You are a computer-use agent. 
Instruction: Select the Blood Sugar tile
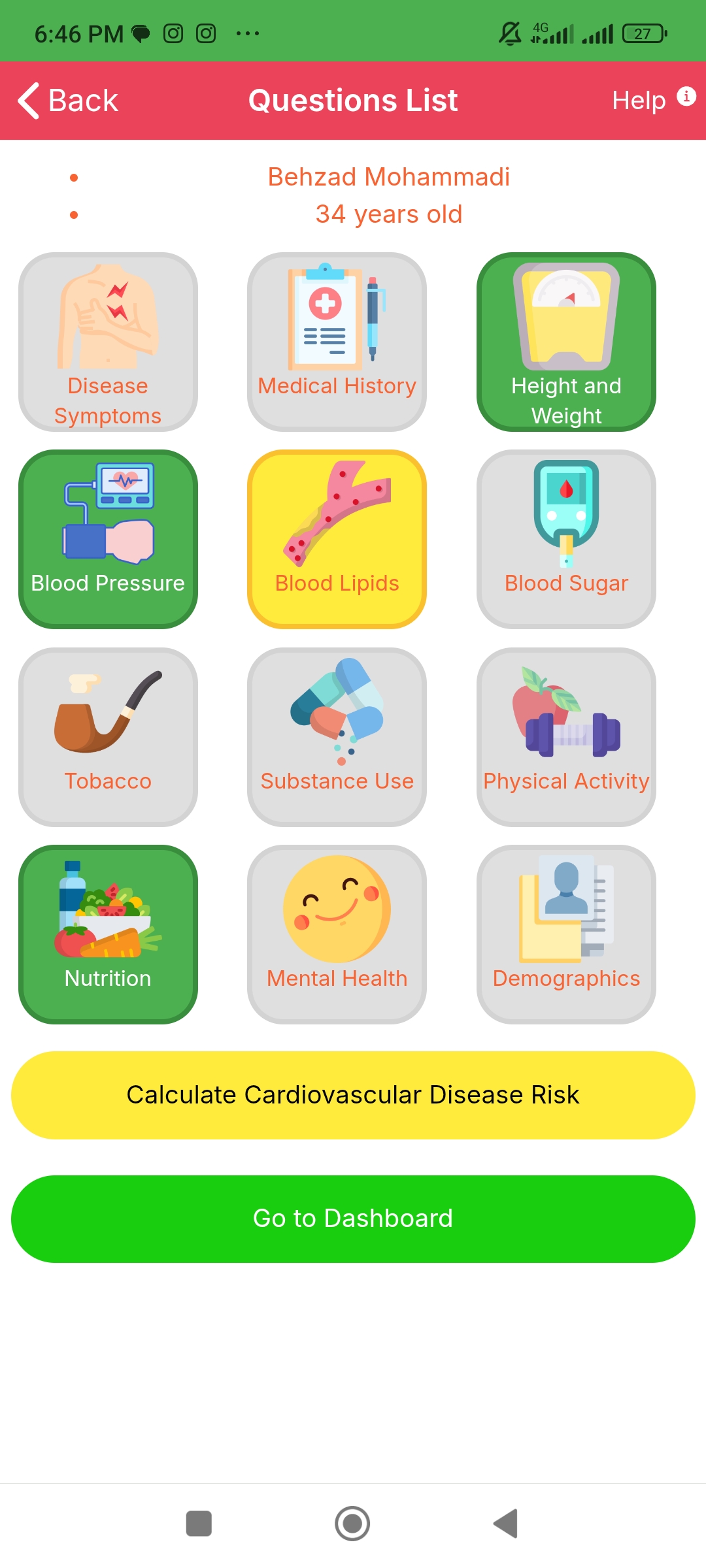tap(566, 539)
